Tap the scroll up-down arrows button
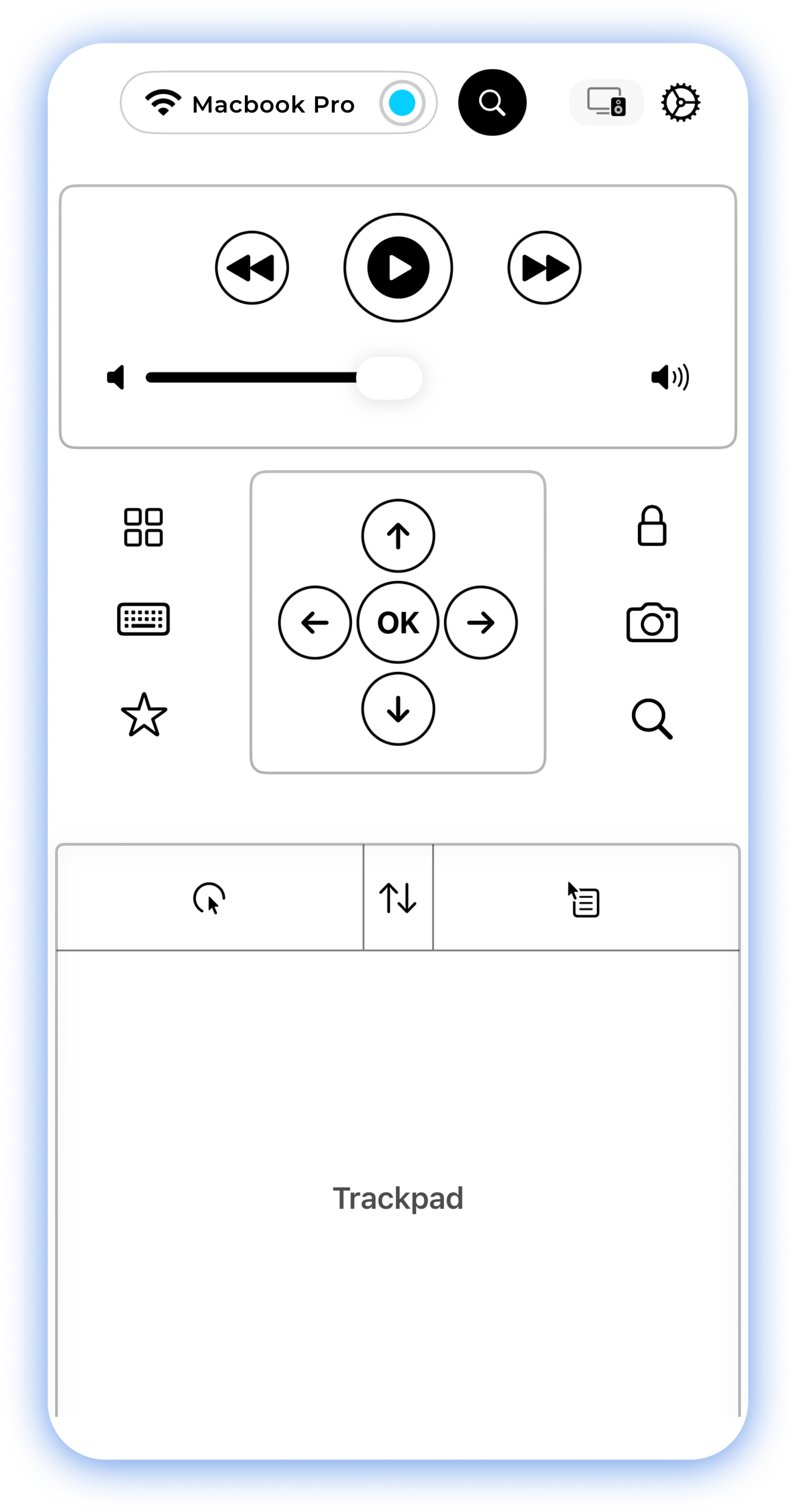The width and height of the screenshot is (796, 1512). point(398,898)
